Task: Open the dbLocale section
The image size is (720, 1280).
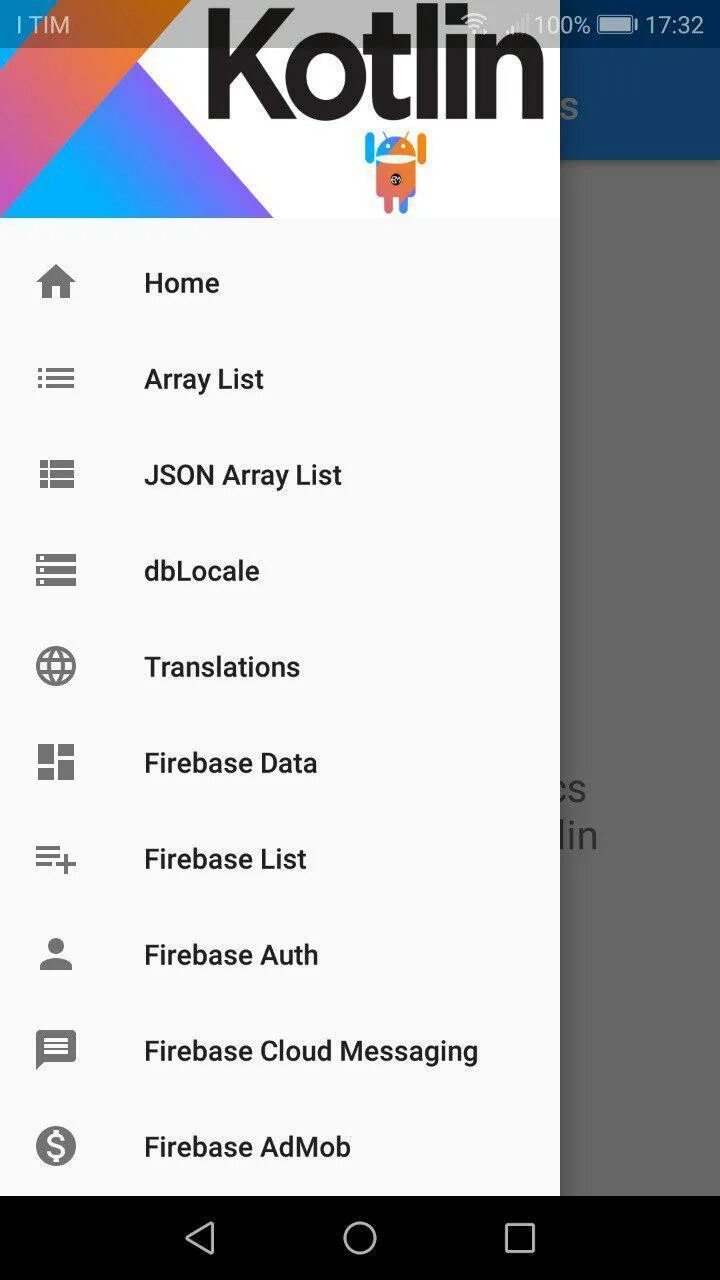Action: [x=201, y=571]
